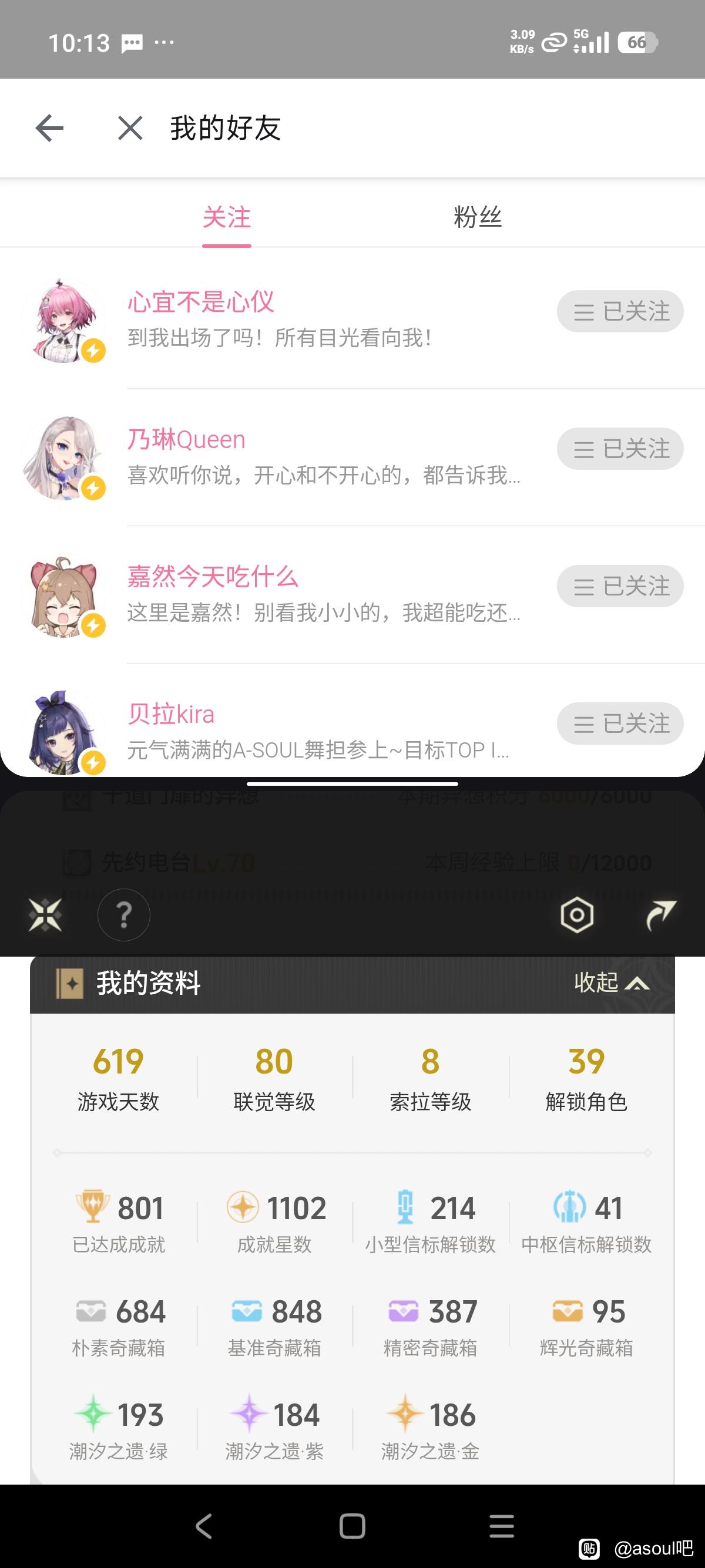This screenshot has width=705, height=1568.
Task: Tap 已关注 button beside 贝拉kira
Action: coord(620,724)
